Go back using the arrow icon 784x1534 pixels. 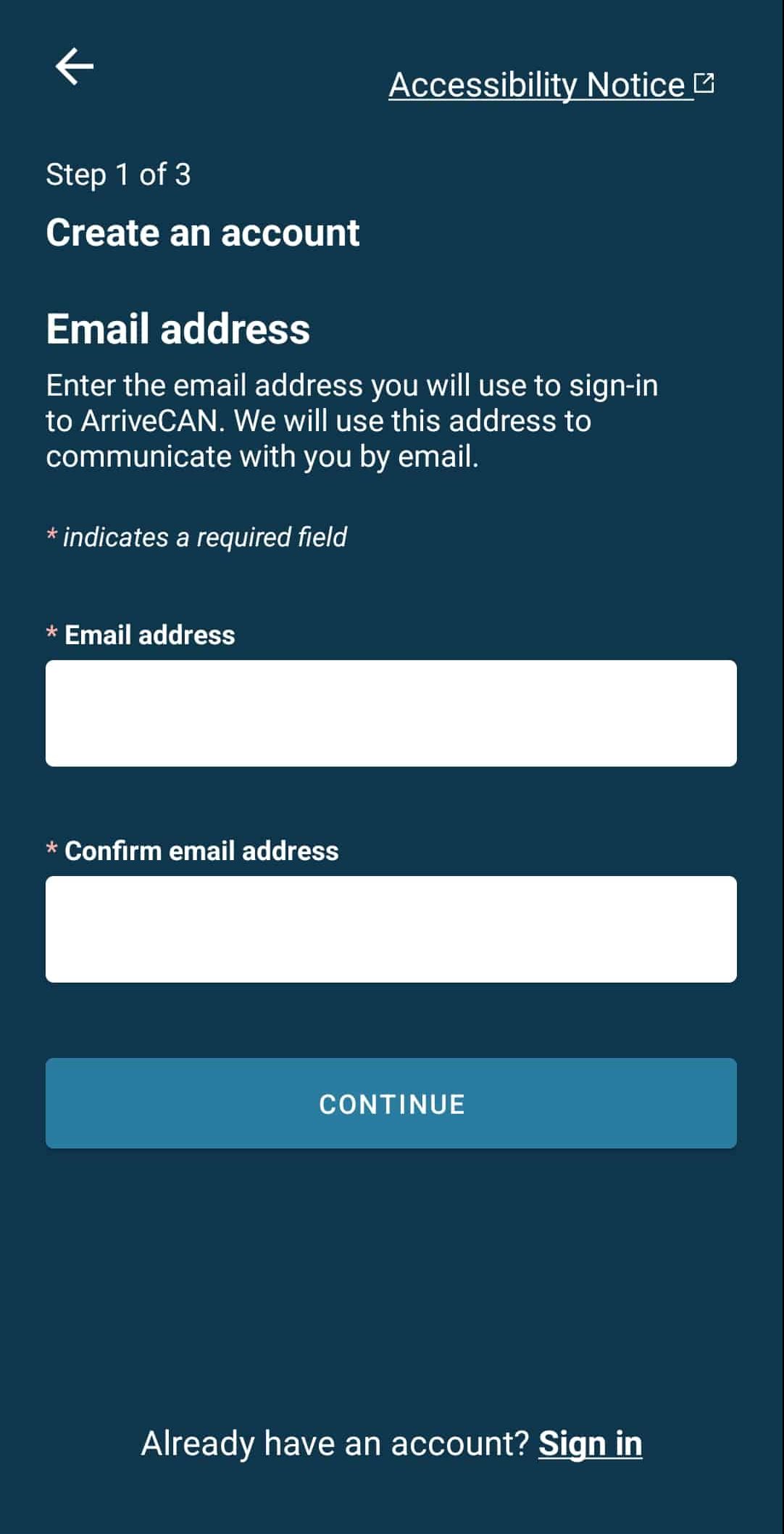pos(75,67)
